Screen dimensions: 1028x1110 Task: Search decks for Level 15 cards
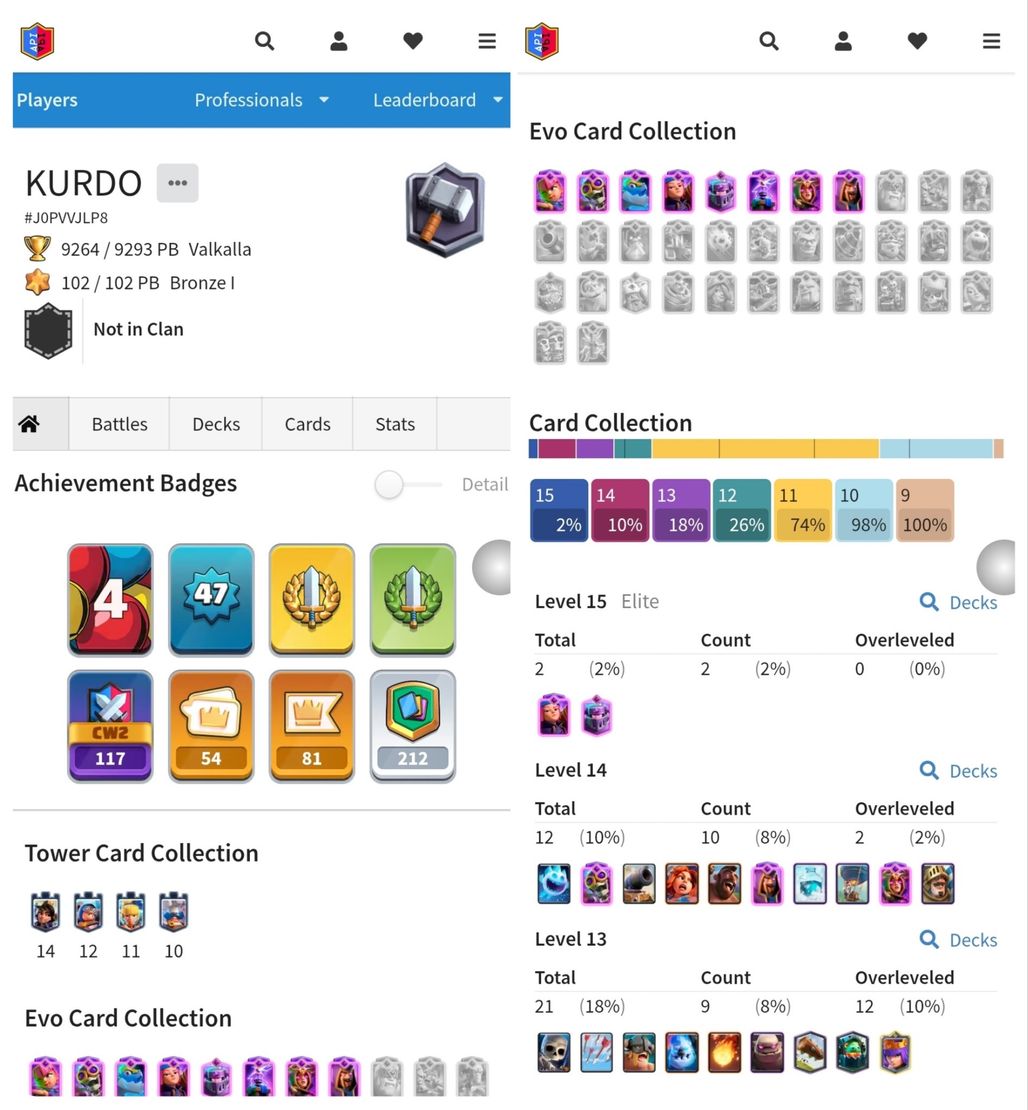click(959, 602)
